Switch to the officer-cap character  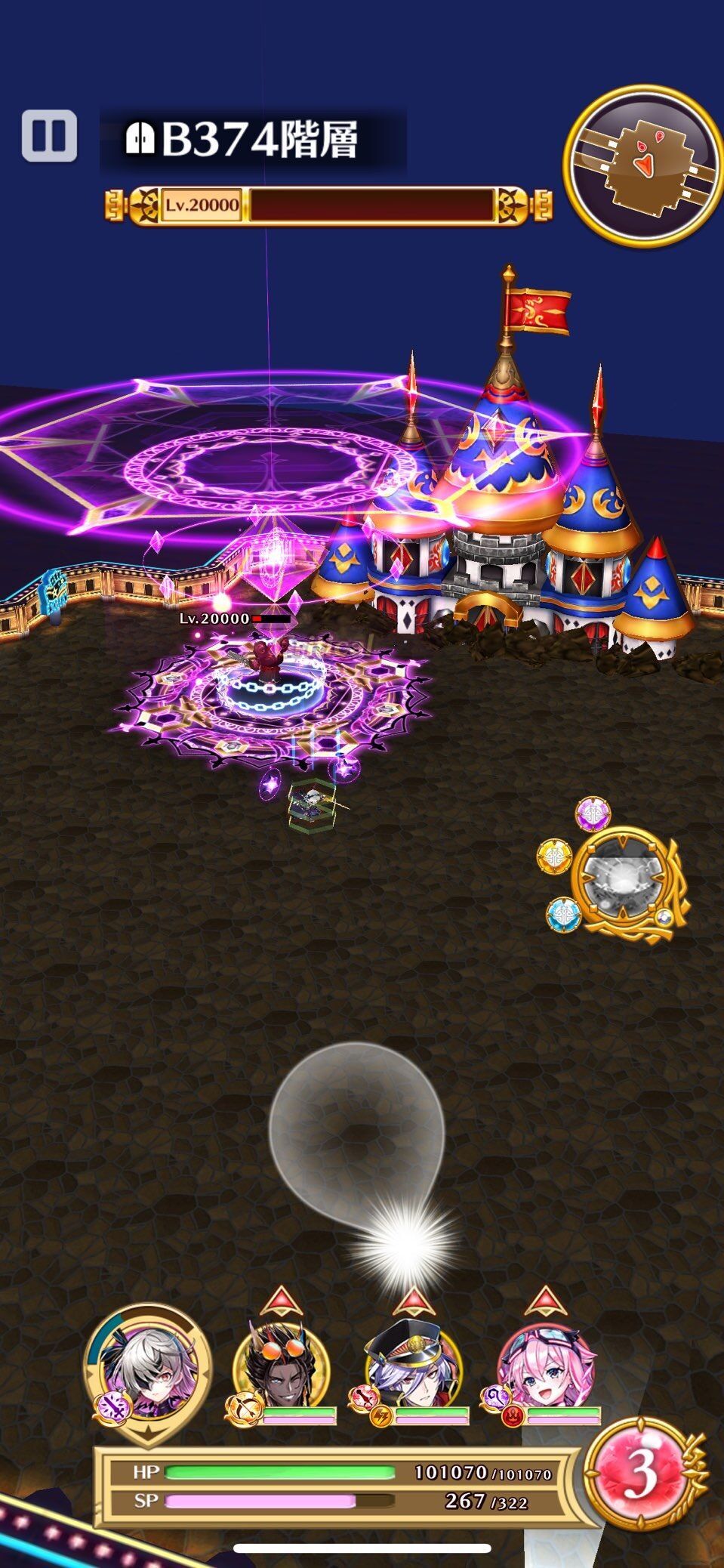point(412,1369)
